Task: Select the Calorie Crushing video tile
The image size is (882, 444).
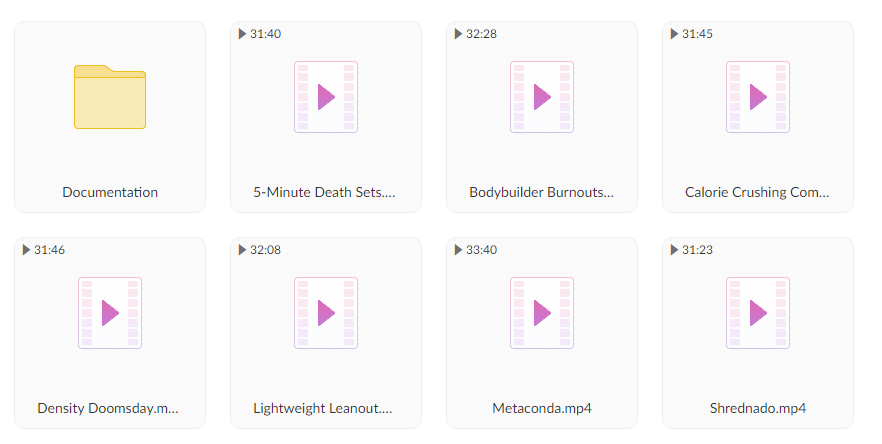Action: pos(758,98)
